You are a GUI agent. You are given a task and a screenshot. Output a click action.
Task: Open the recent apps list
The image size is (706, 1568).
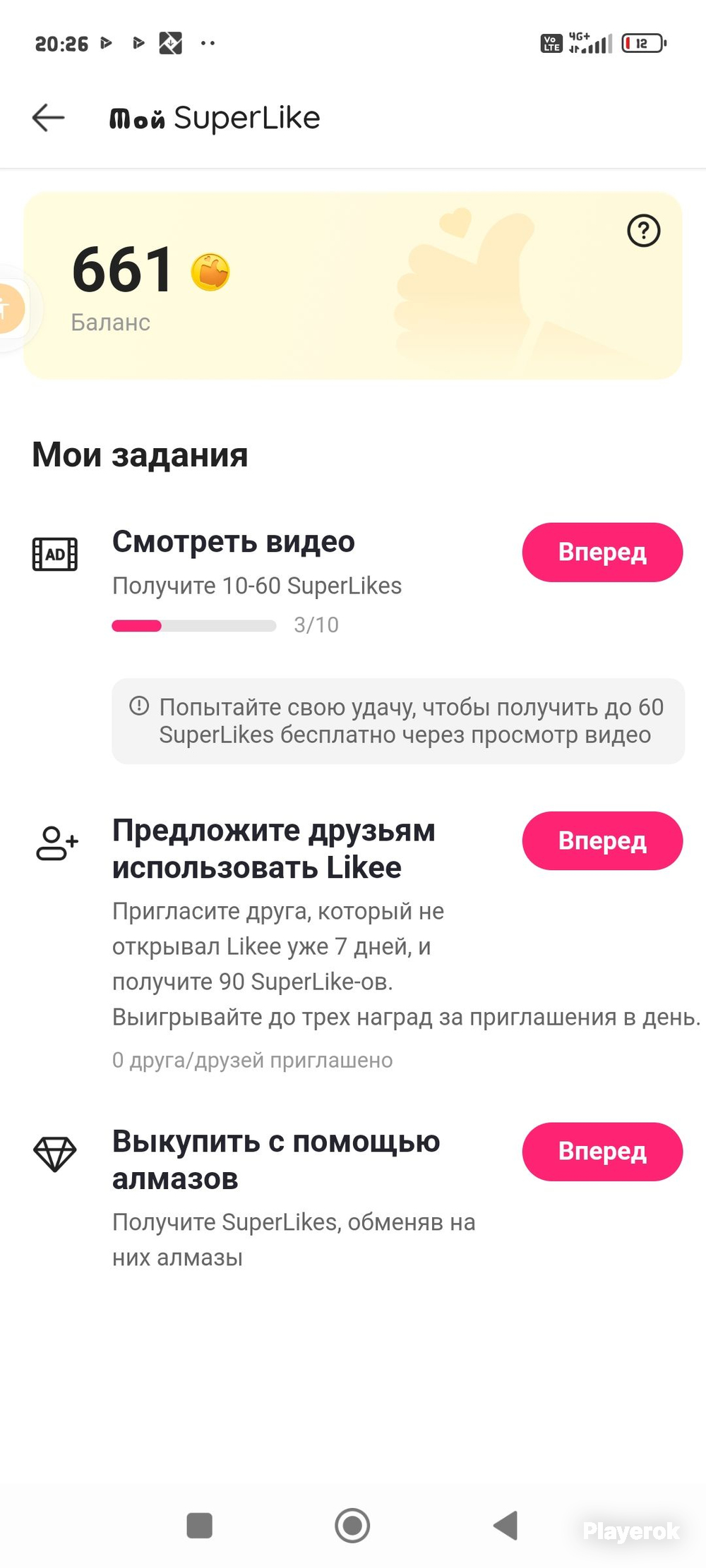[199, 1526]
